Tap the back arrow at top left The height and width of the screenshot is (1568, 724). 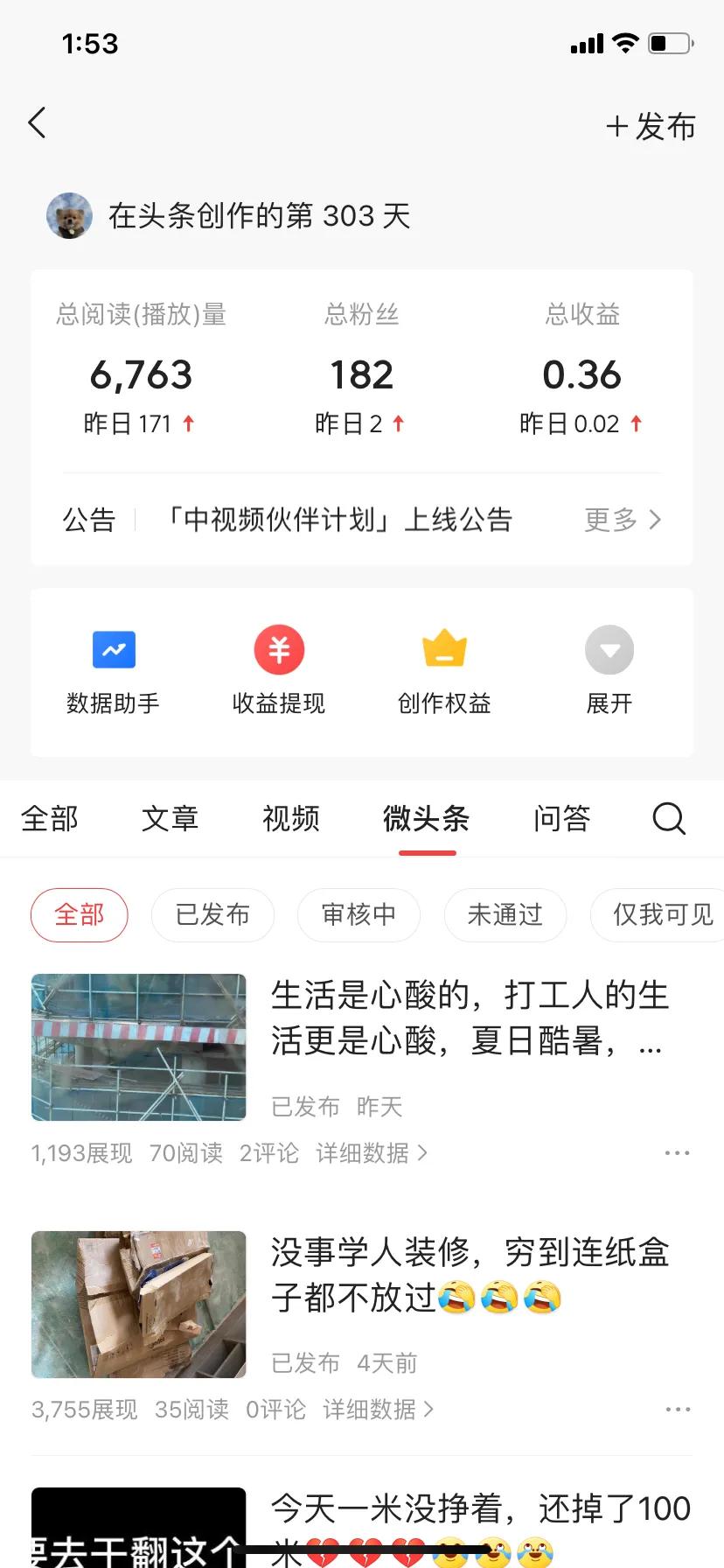point(36,122)
